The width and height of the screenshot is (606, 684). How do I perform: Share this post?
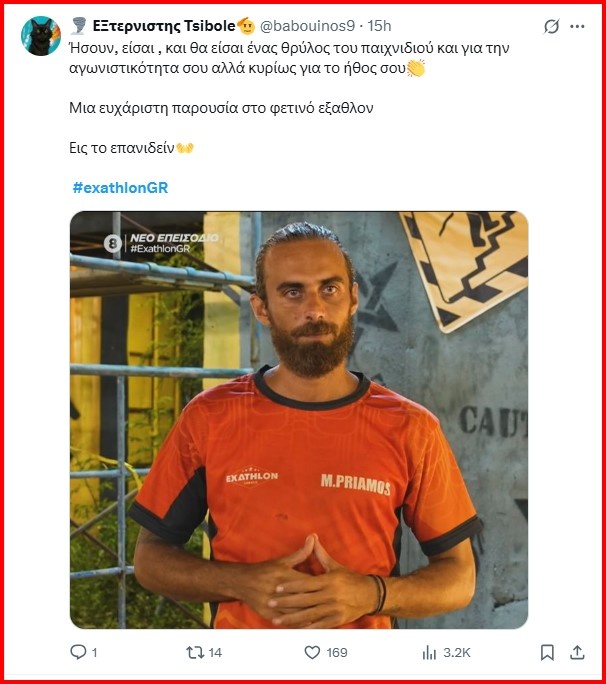(576, 652)
